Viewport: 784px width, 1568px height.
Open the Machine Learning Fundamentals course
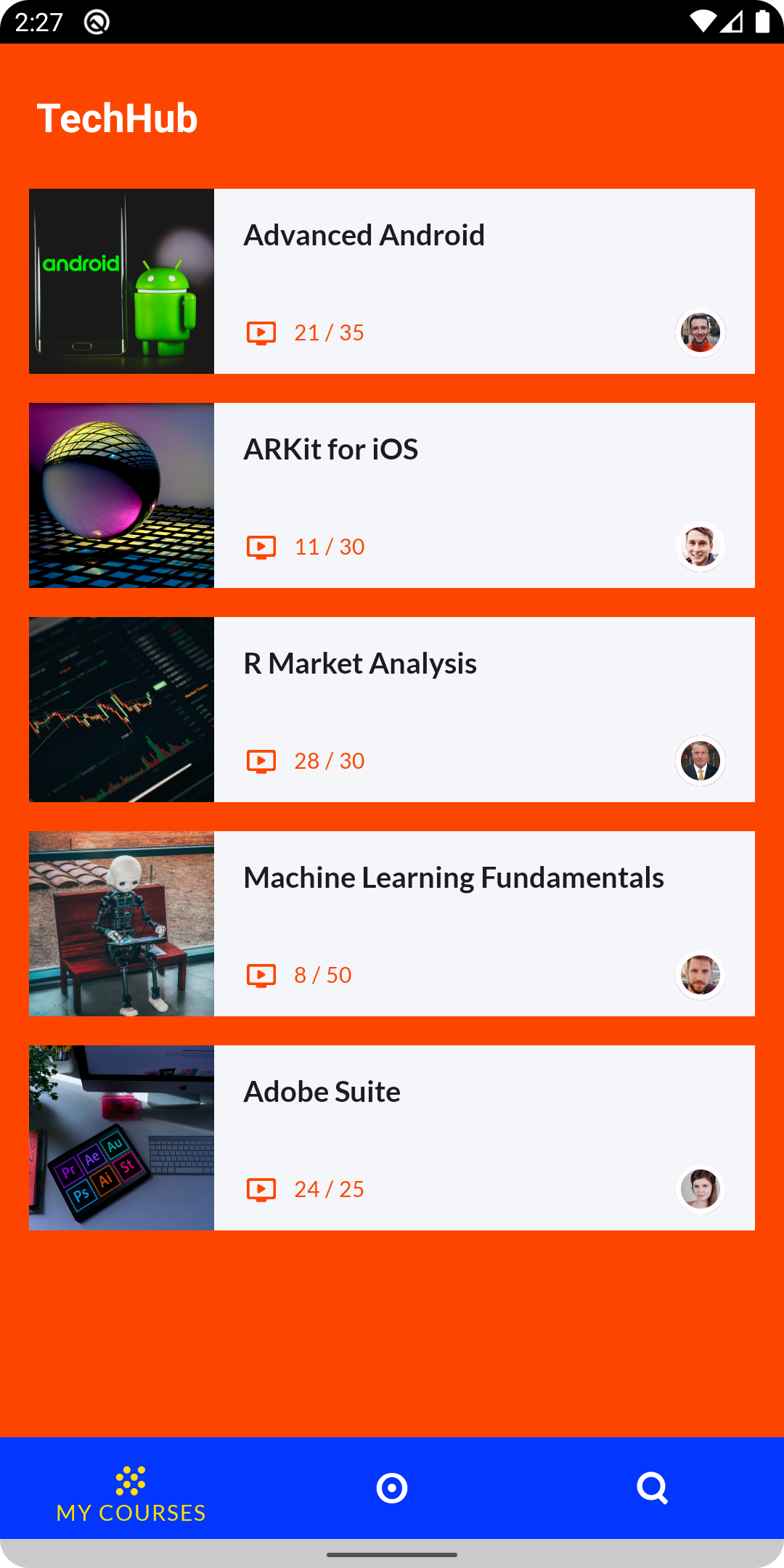(392, 923)
